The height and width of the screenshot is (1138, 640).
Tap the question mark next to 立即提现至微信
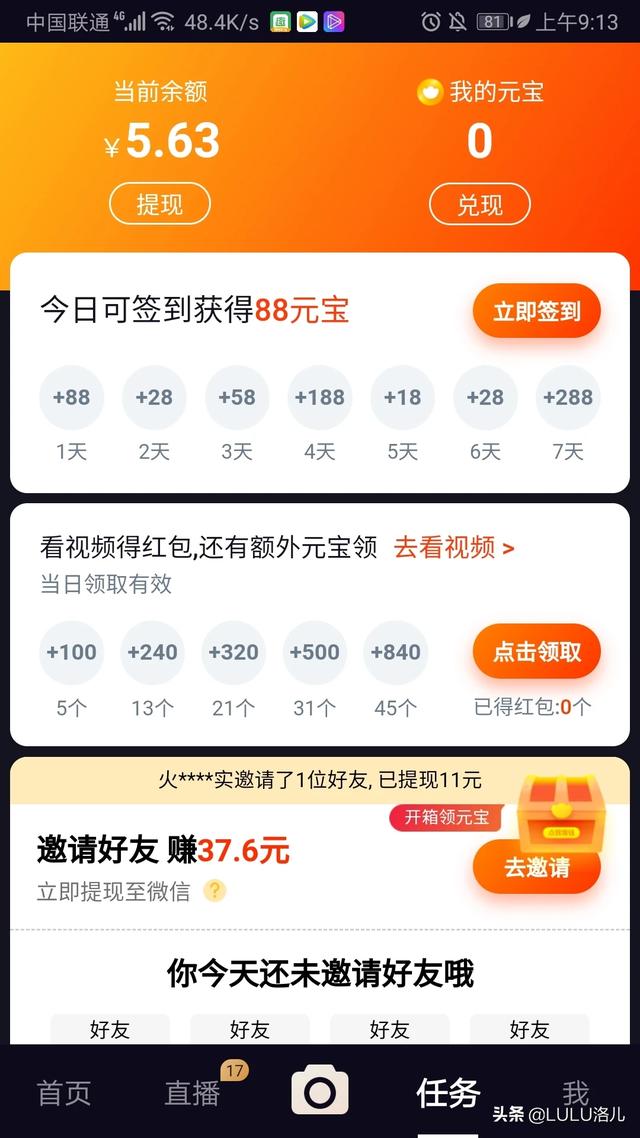click(214, 890)
